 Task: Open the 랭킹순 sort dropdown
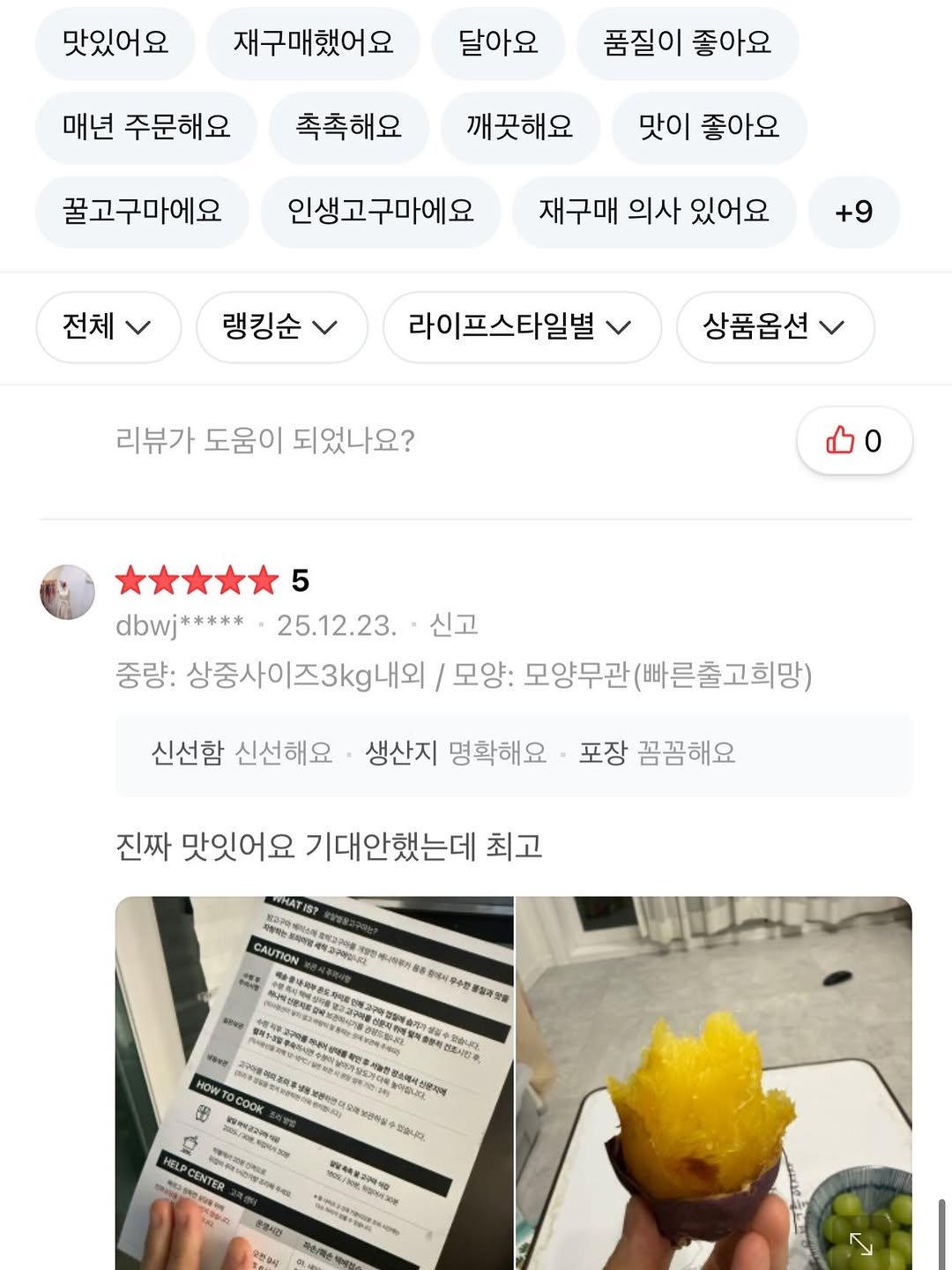pyautogui.click(x=280, y=326)
